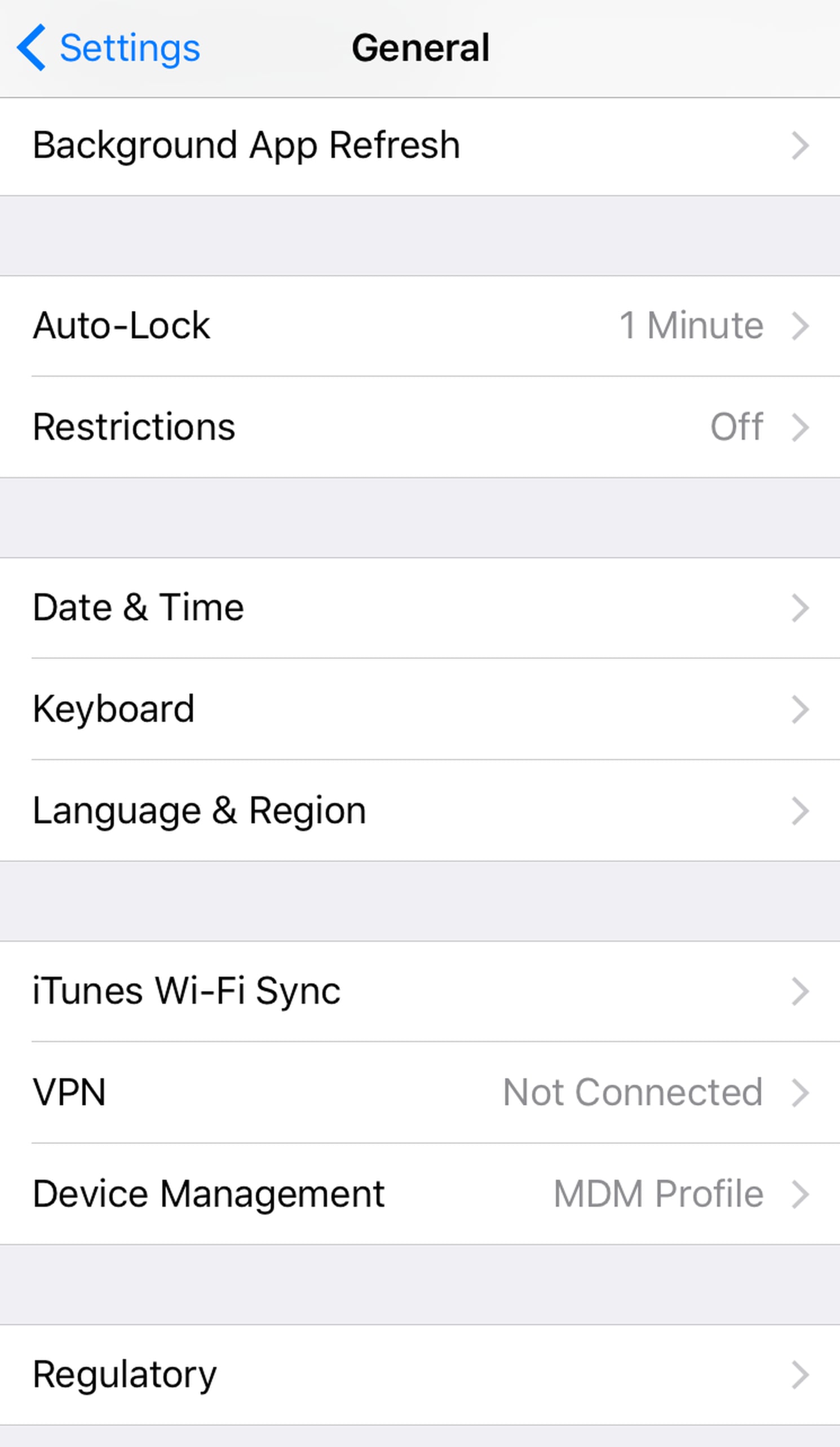Select Language & Region

(x=419, y=811)
